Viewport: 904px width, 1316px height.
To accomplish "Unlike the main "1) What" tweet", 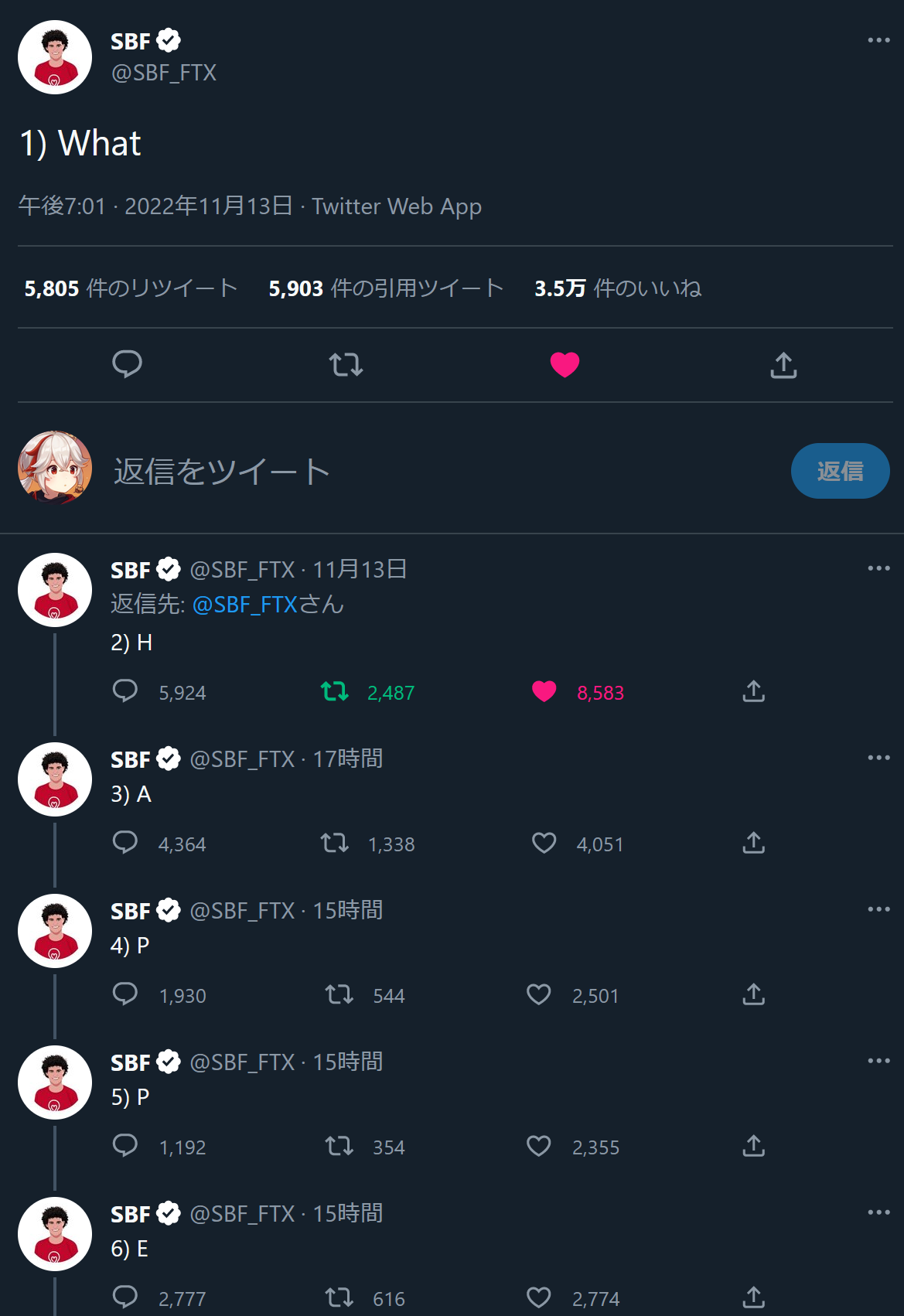I will [x=565, y=364].
